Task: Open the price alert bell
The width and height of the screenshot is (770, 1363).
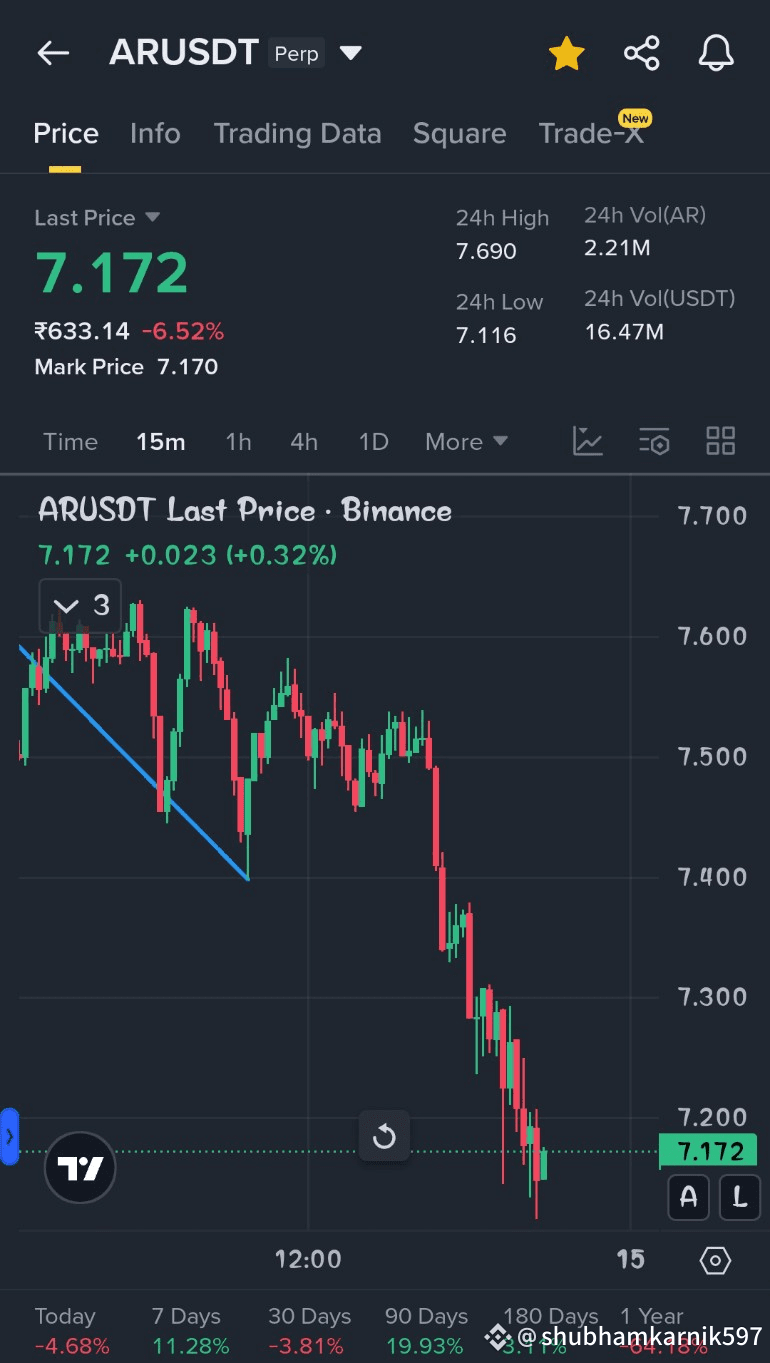Action: [x=716, y=53]
